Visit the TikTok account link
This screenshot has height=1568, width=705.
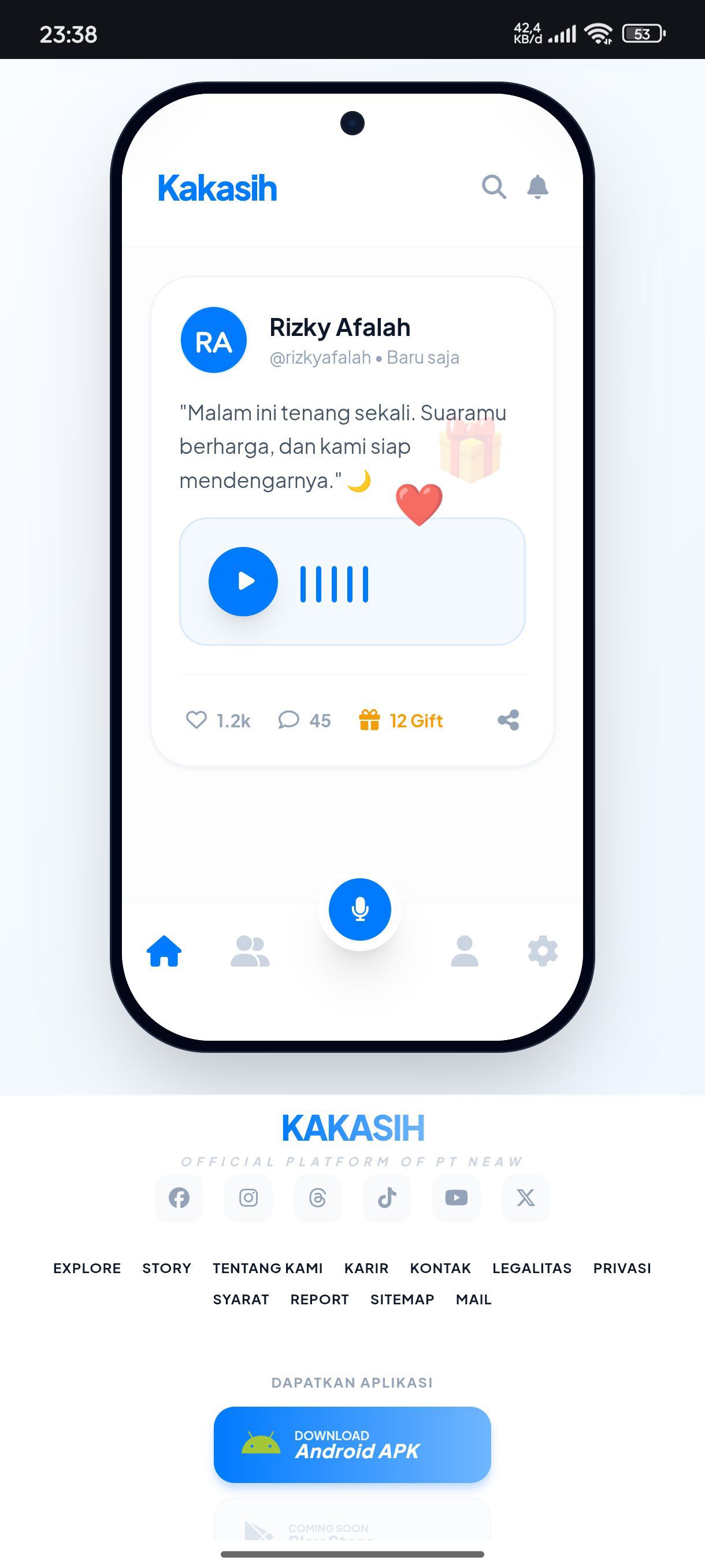tap(387, 1198)
